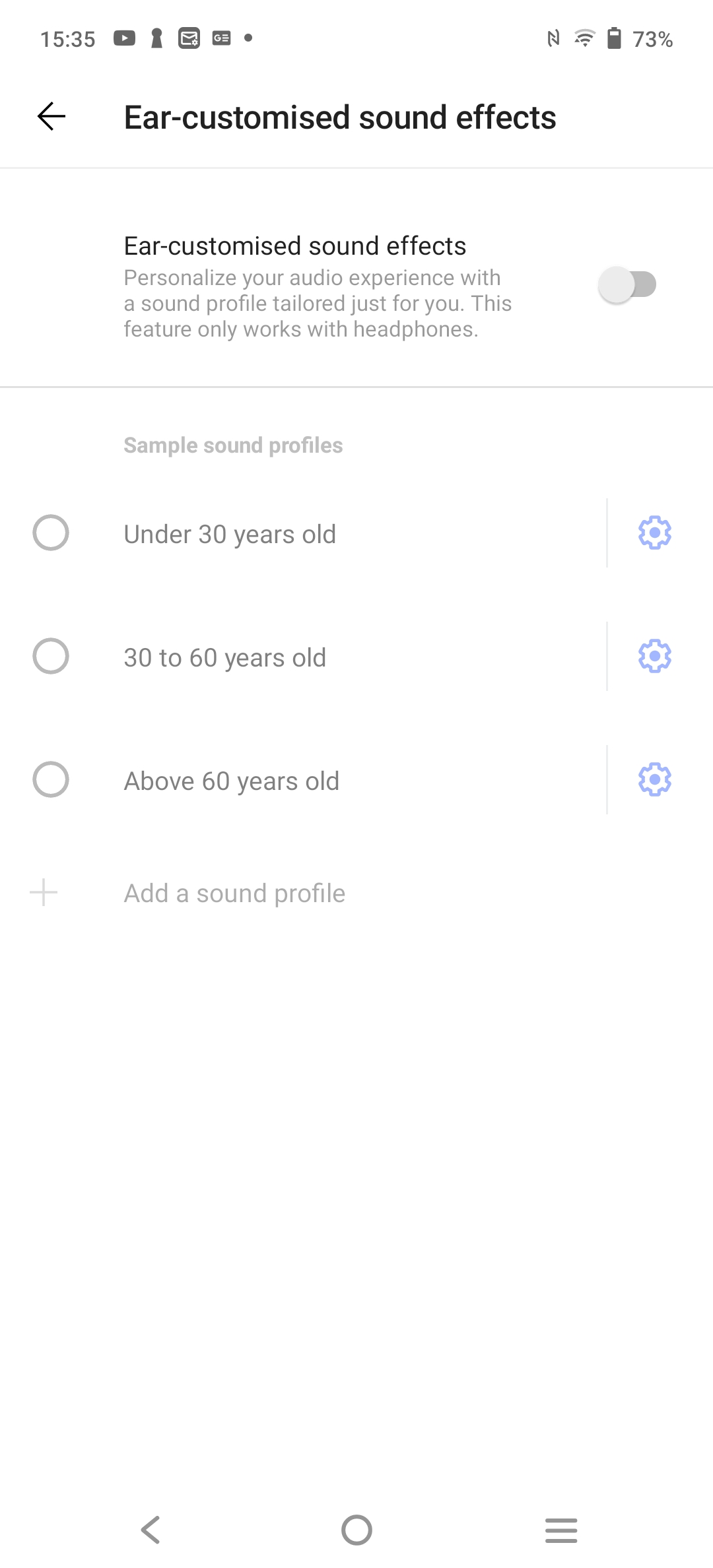Open settings gear for Above 60 years old

point(655,779)
